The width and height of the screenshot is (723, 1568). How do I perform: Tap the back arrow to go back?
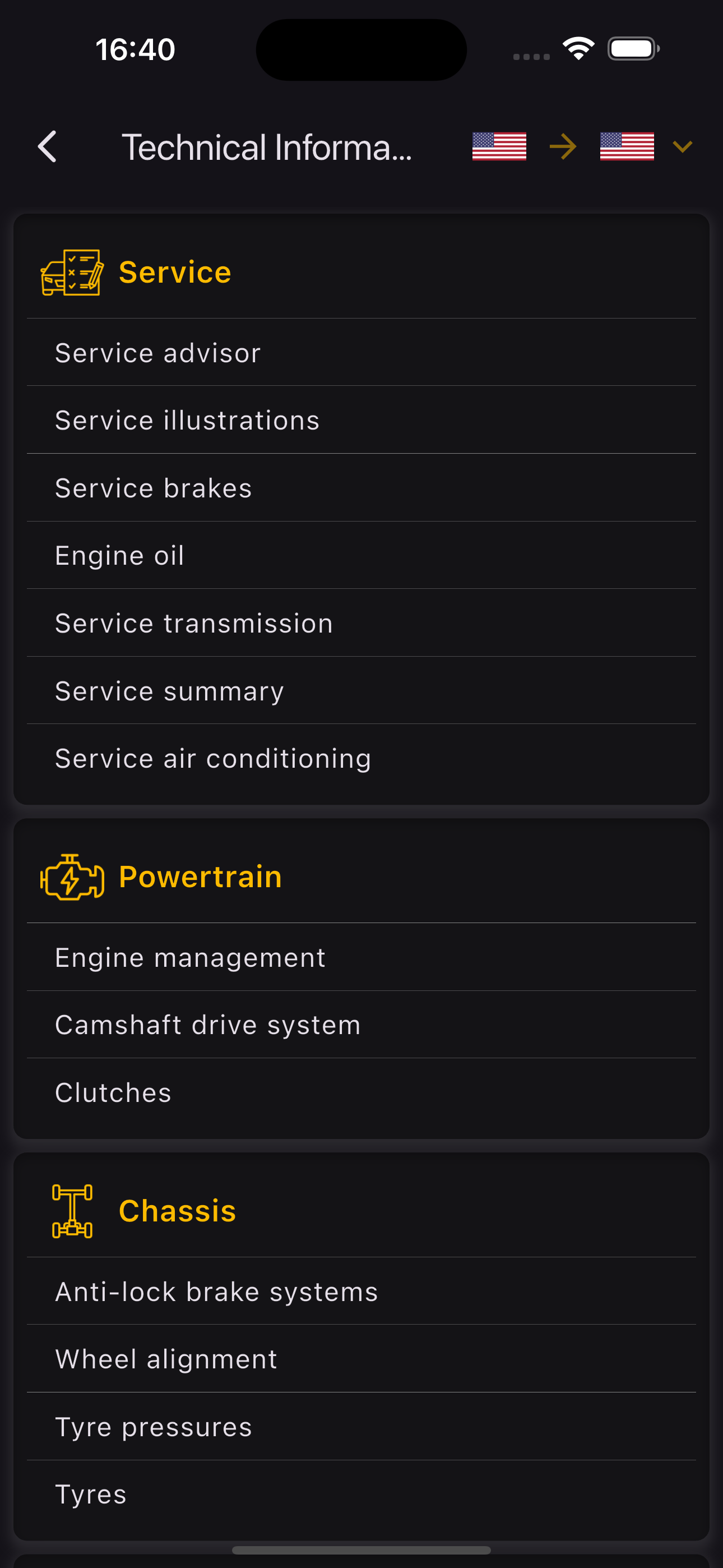(x=48, y=146)
